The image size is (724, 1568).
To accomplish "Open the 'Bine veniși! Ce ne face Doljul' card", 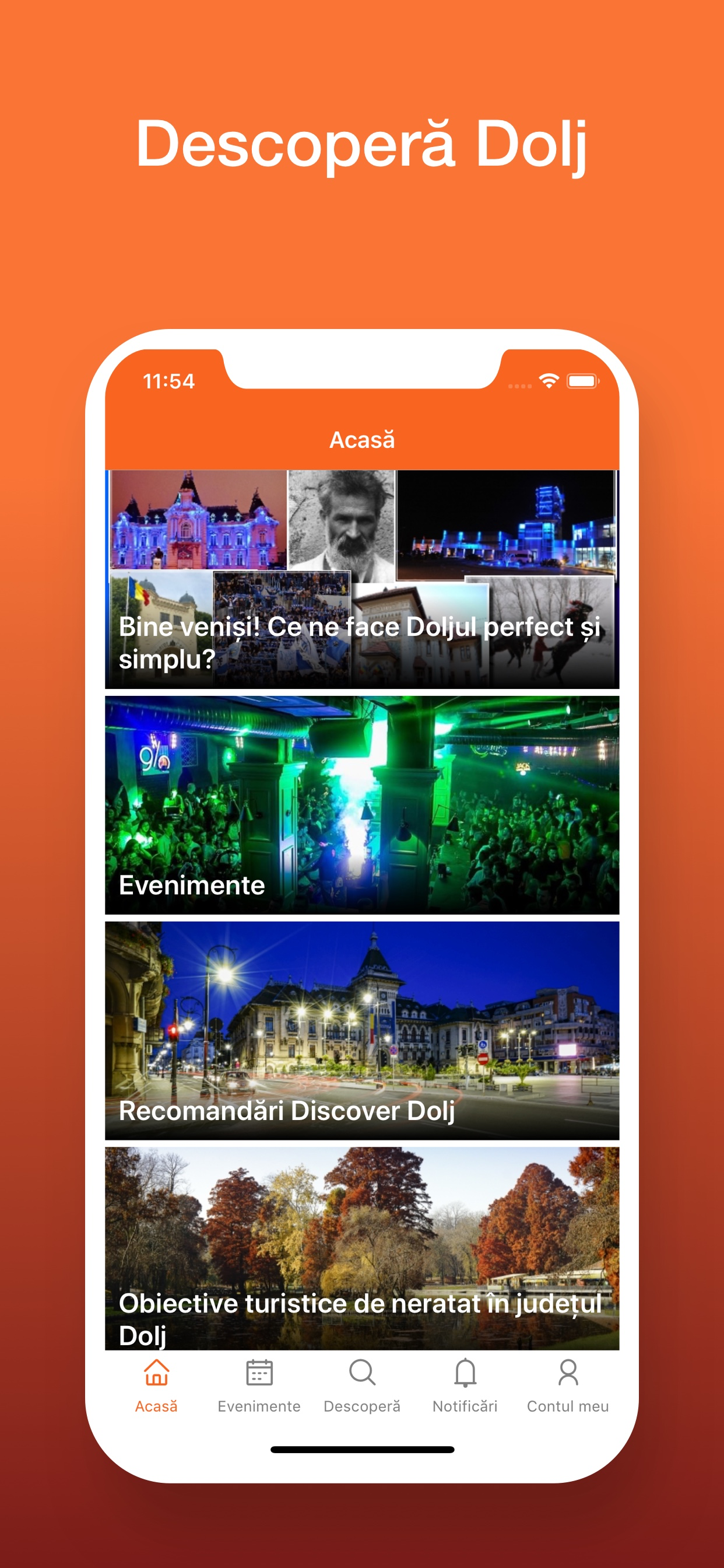I will pyautogui.click(x=362, y=578).
